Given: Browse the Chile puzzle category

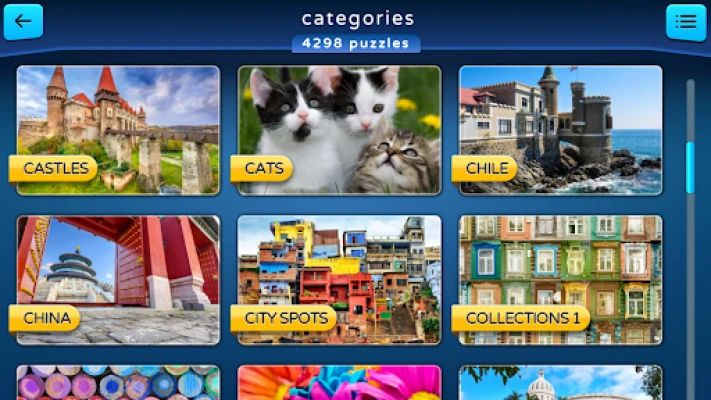Looking at the screenshot, I should point(560,130).
